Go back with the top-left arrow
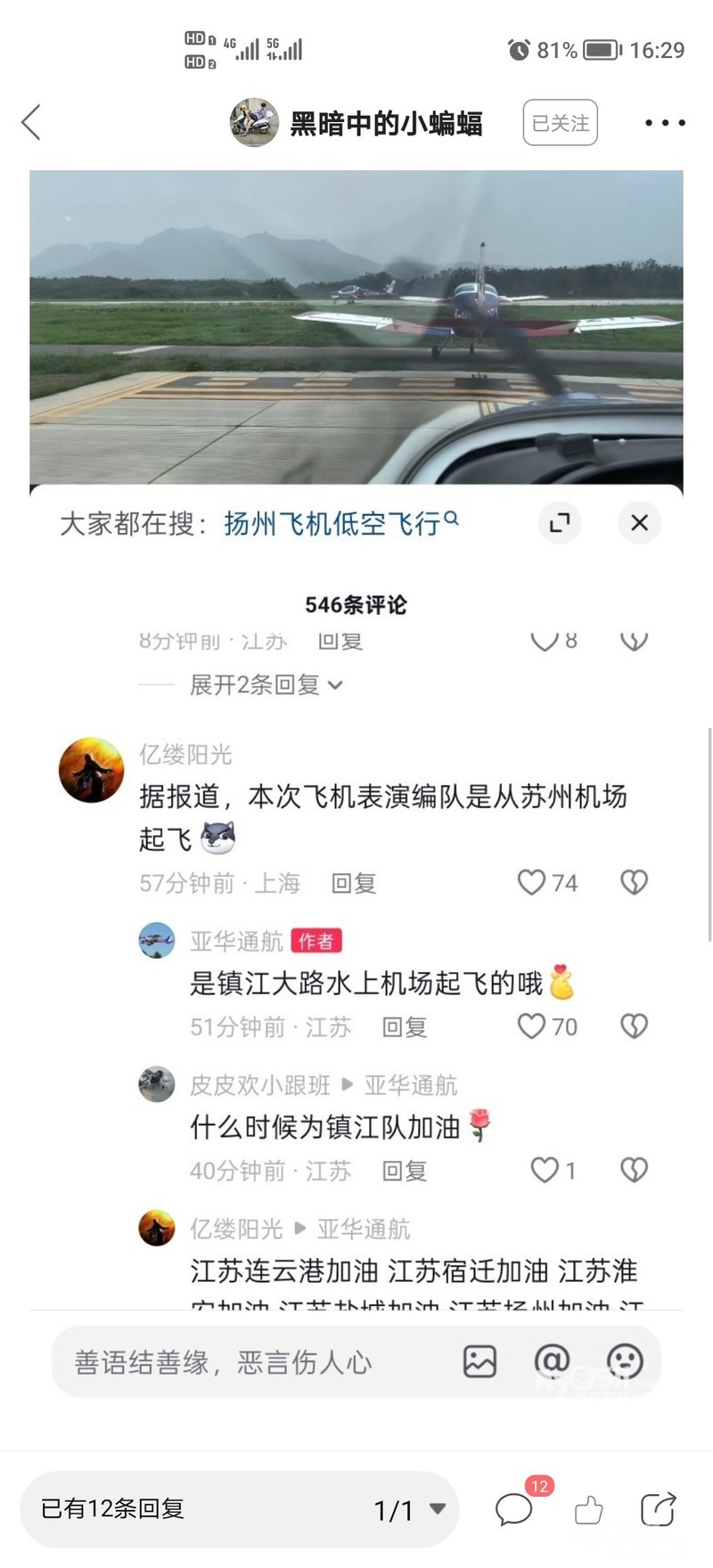 click(31, 123)
